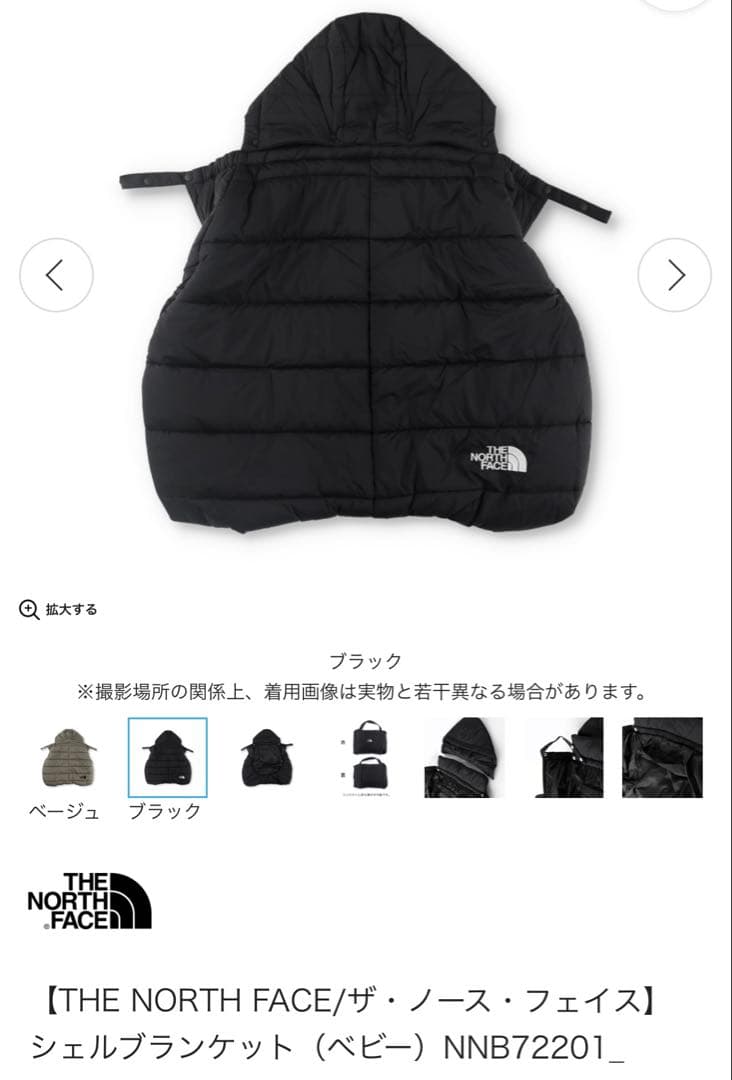
Task: Show the next product image
Action: (675, 275)
